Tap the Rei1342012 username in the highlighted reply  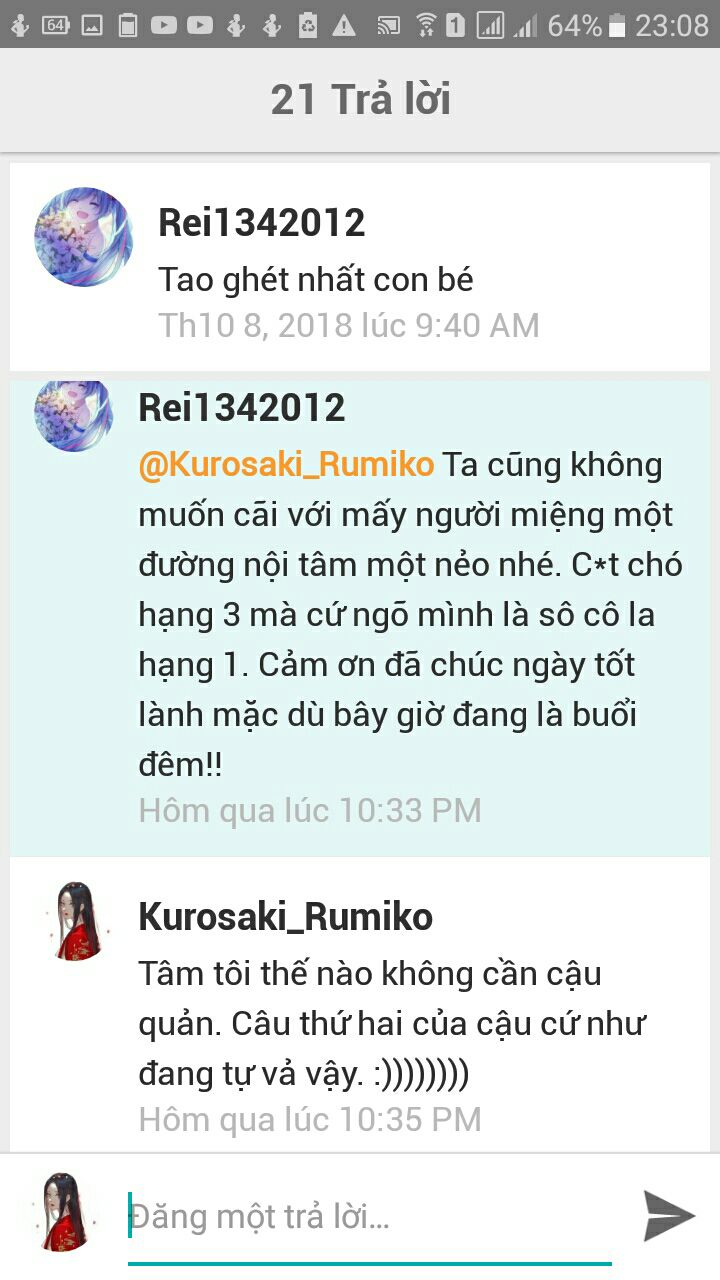(x=242, y=407)
